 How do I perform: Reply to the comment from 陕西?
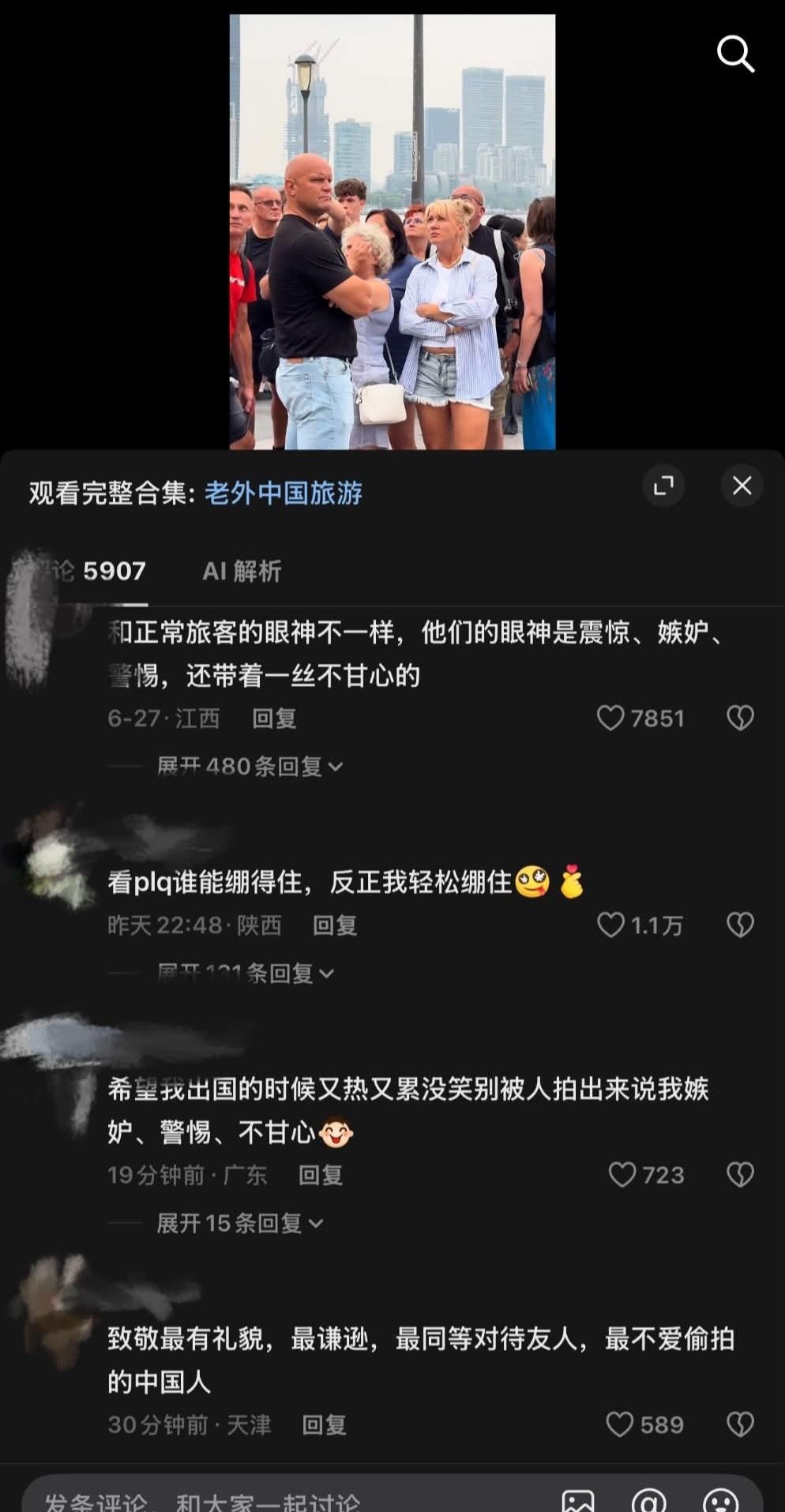pos(335,925)
